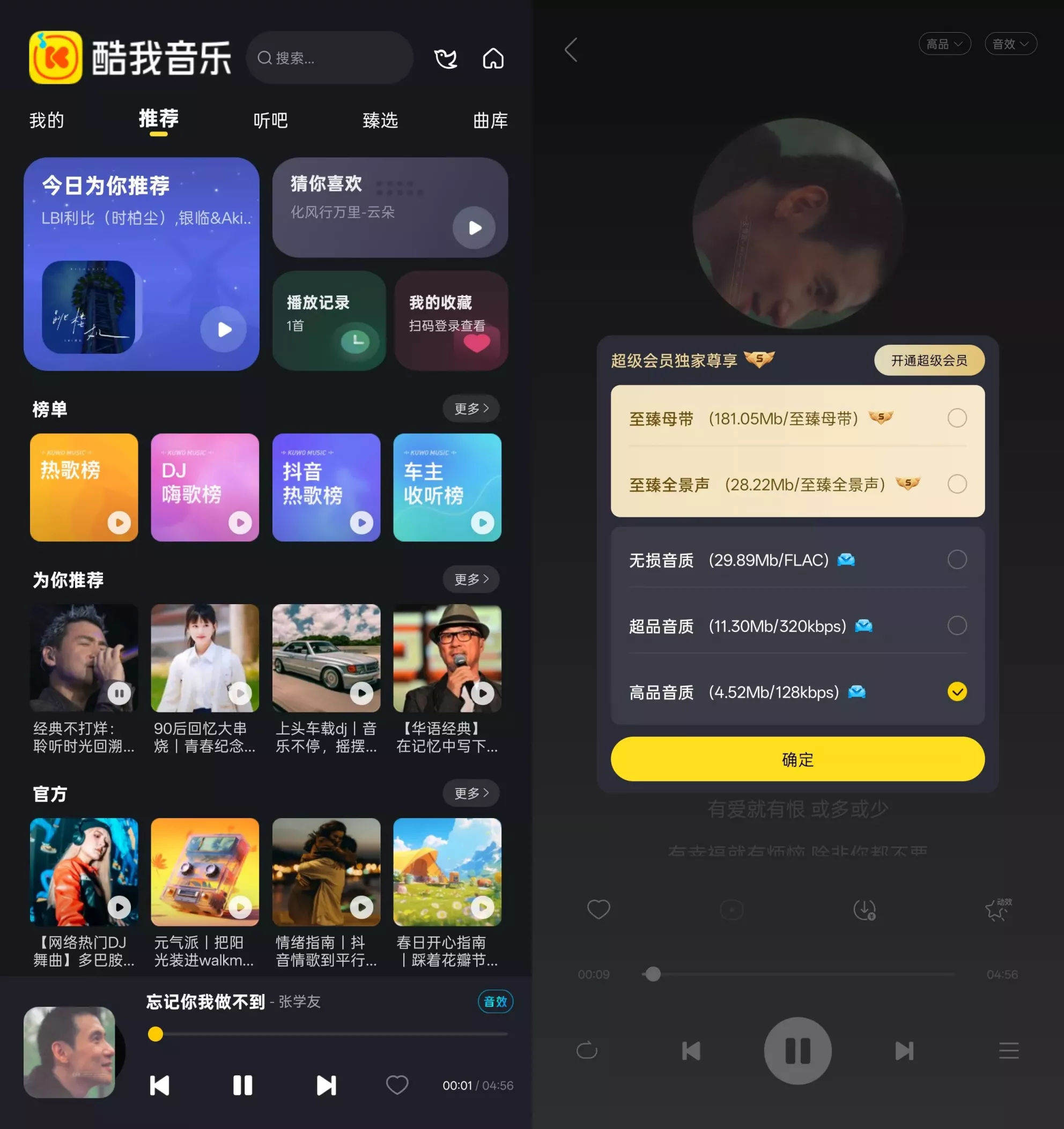The image size is (1064, 1129).
Task: Click the repeat/loop playback icon
Action: 587,1050
